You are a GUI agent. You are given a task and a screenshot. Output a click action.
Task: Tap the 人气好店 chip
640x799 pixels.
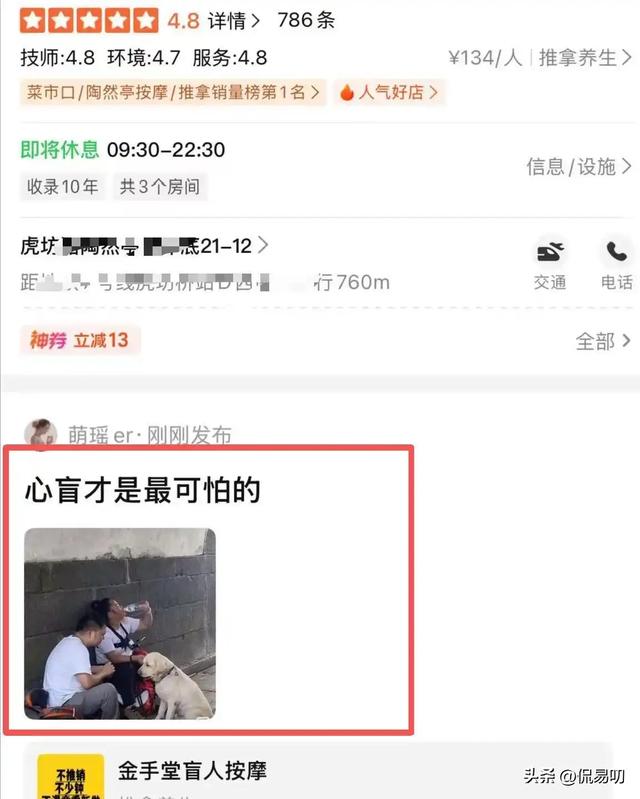pos(391,93)
